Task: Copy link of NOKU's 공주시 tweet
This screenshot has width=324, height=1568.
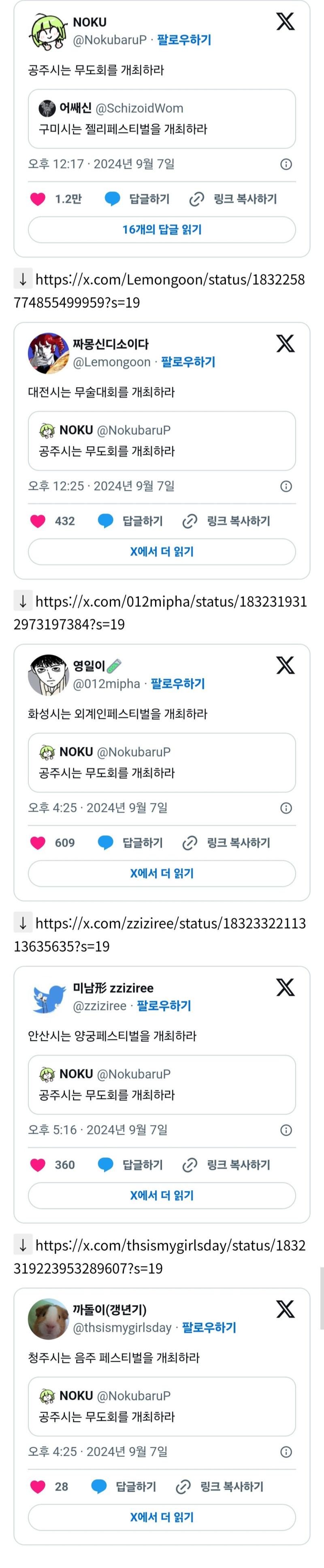Action: click(x=234, y=199)
